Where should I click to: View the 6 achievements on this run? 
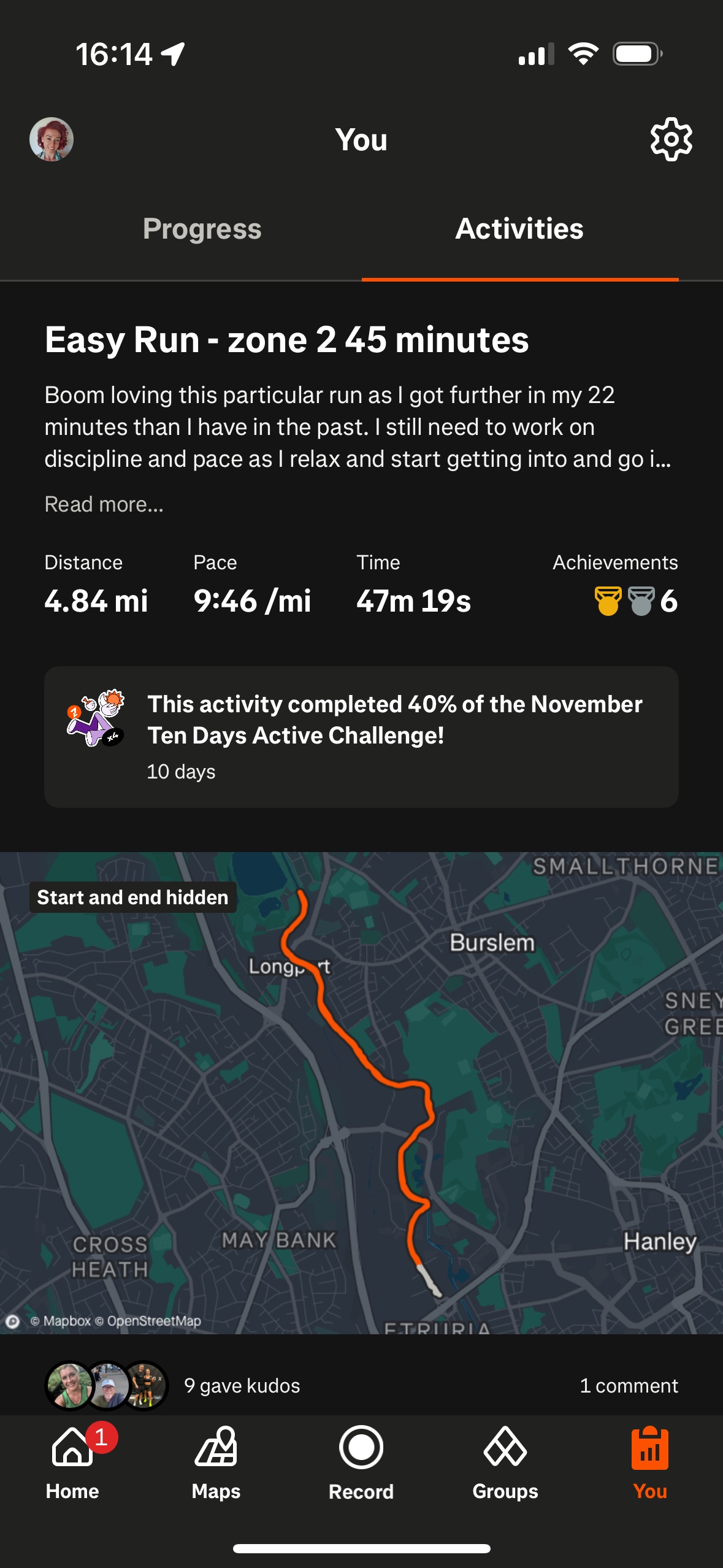coord(635,601)
